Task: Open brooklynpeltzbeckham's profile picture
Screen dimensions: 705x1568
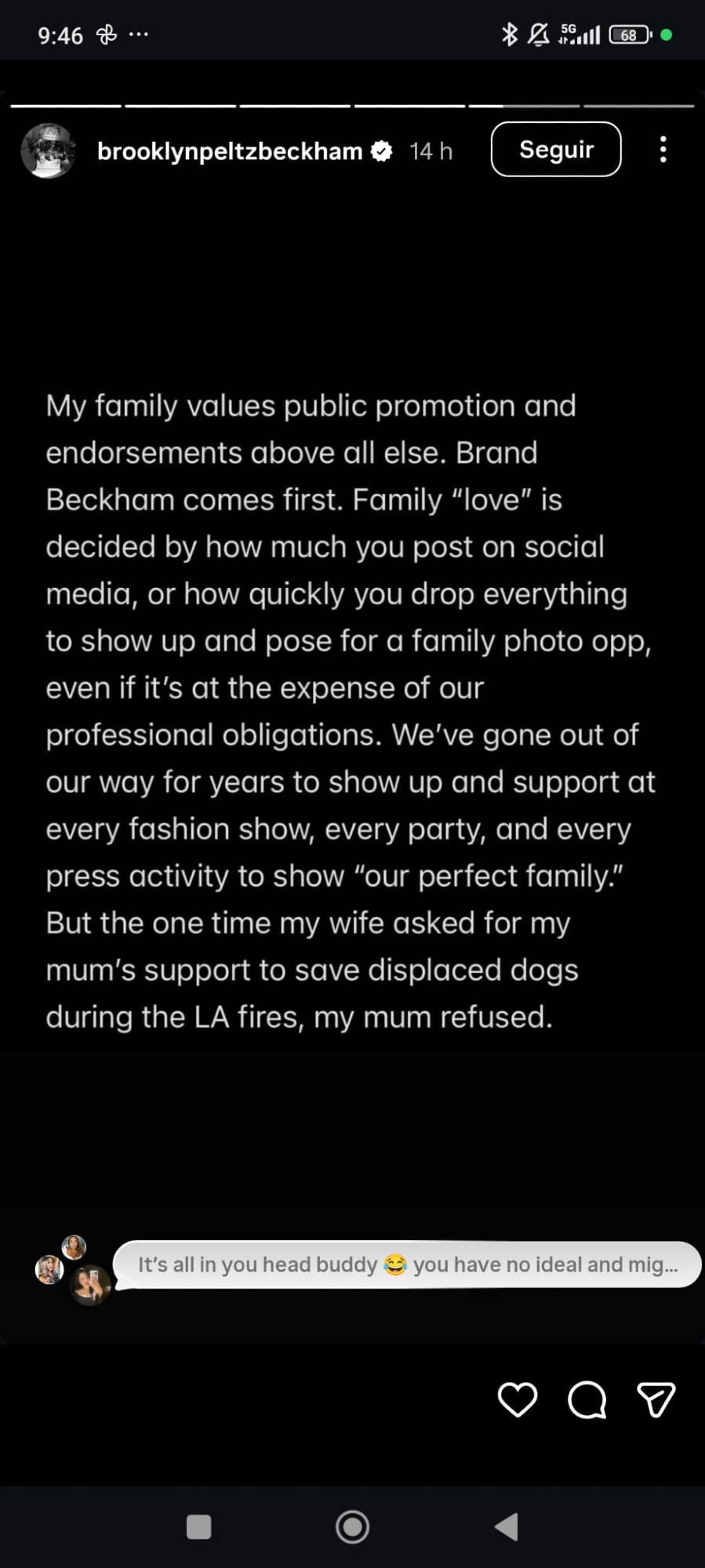Action: [x=48, y=151]
